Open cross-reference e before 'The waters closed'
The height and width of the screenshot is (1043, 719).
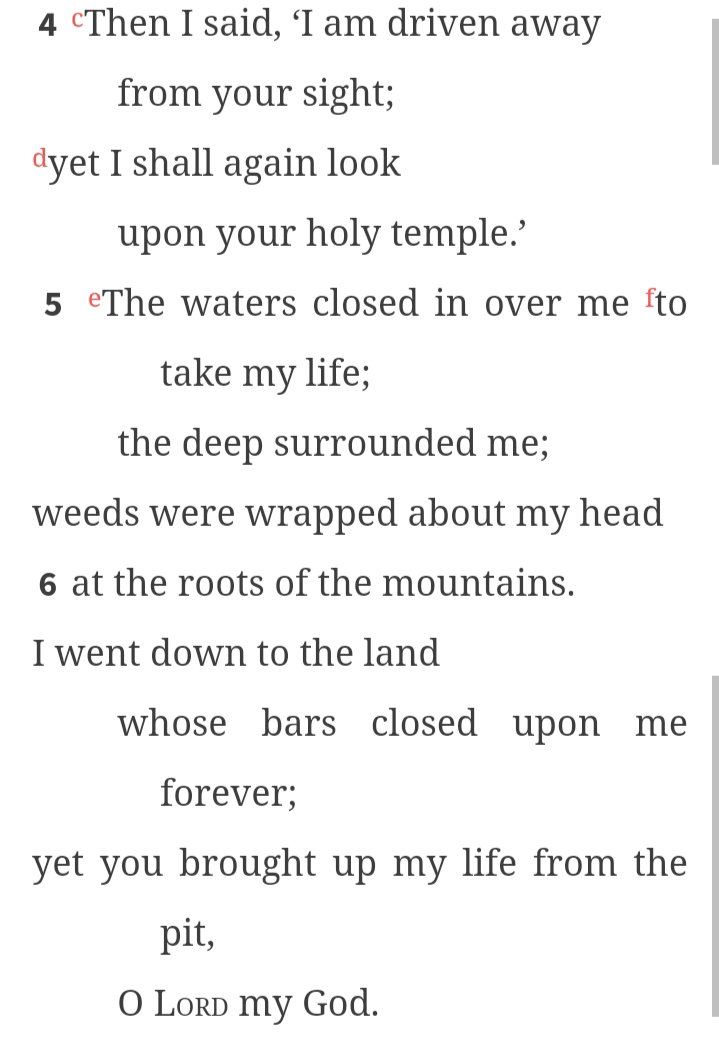pyautogui.click(x=95, y=297)
